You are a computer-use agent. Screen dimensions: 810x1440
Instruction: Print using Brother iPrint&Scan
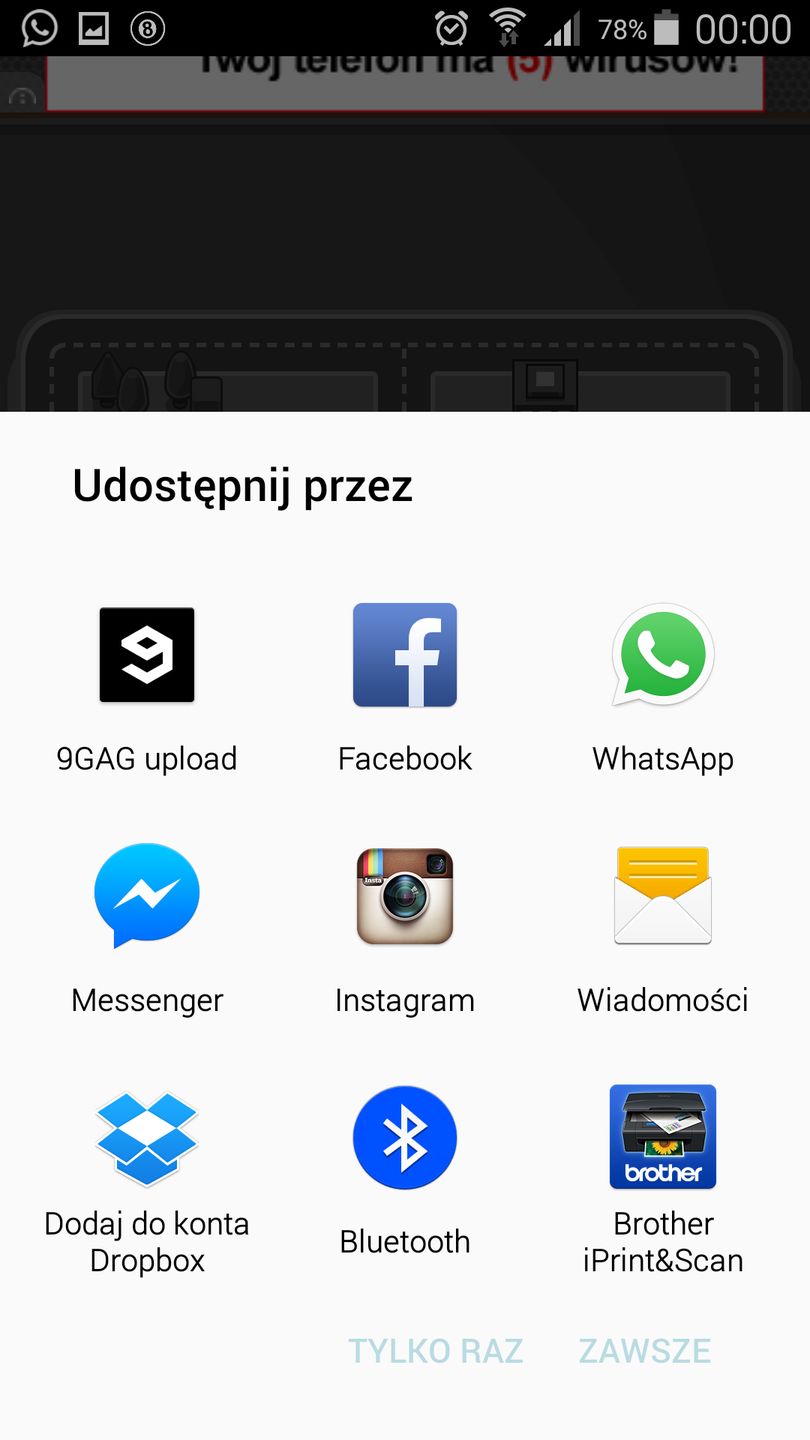click(662, 1138)
